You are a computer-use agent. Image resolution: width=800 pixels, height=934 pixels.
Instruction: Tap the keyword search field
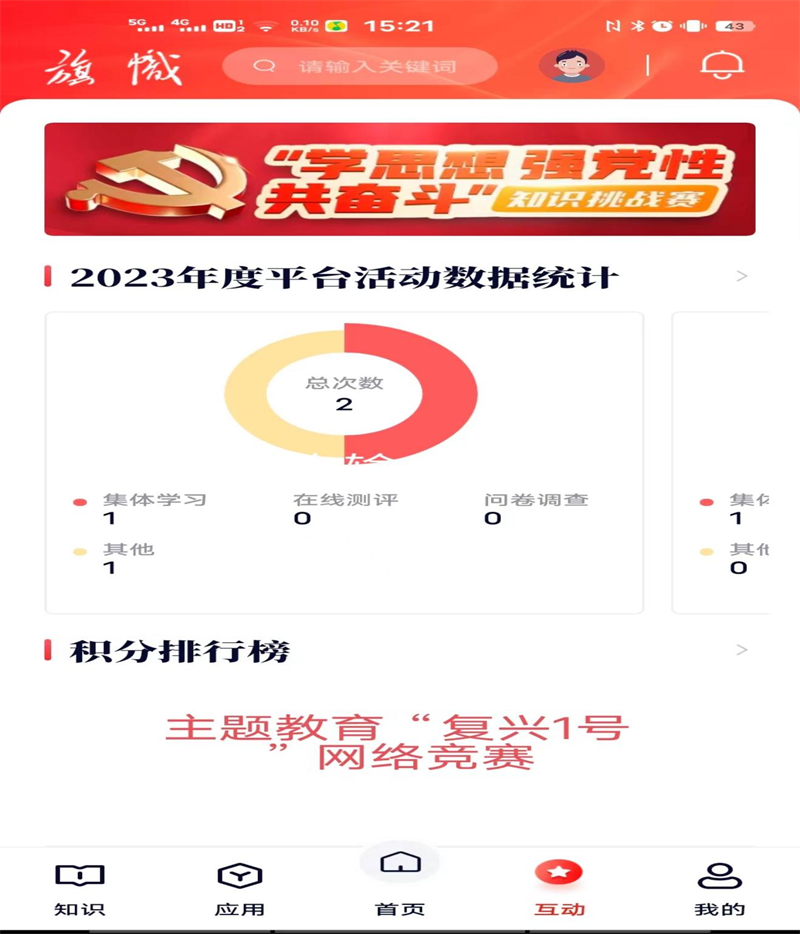click(360, 67)
